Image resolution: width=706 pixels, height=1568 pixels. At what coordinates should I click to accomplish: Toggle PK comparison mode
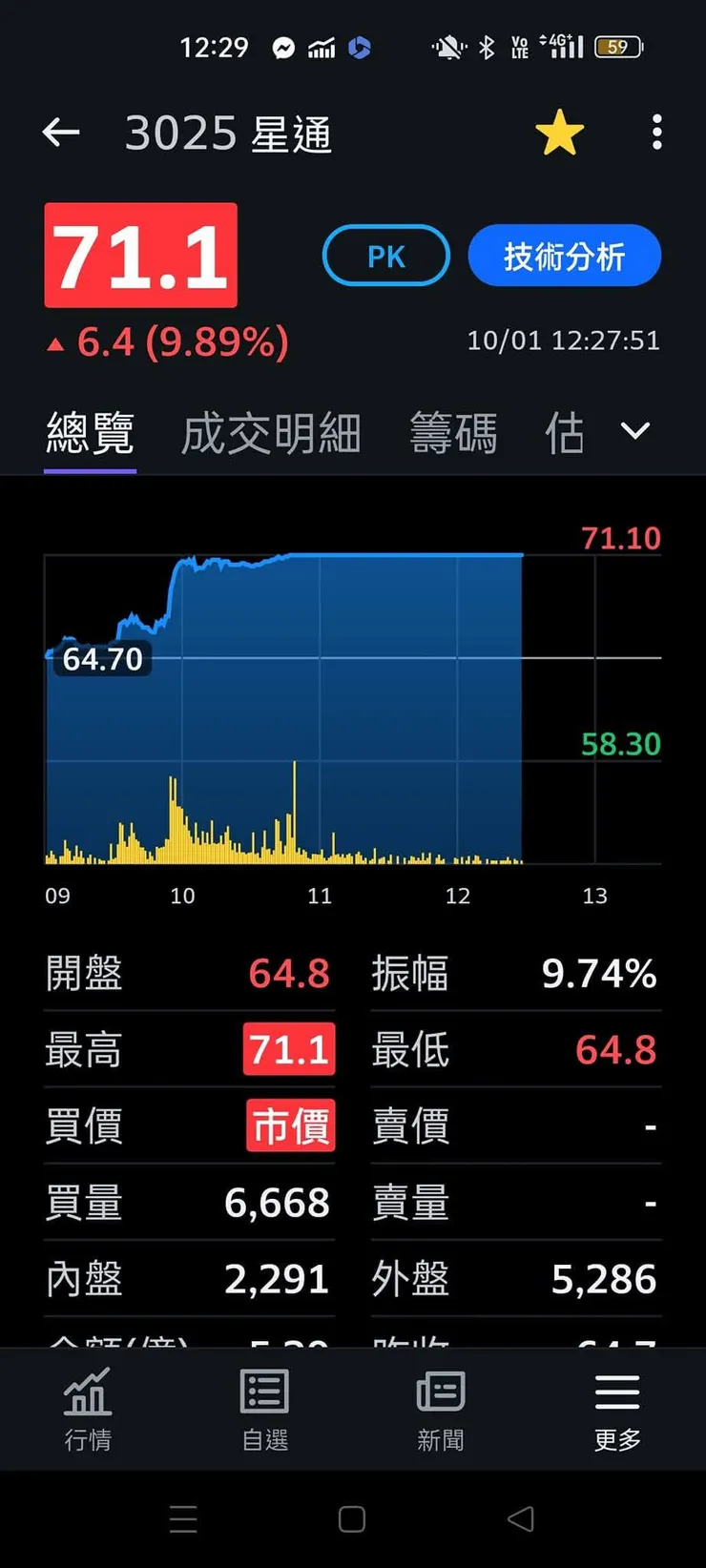click(x=385, y=256)
